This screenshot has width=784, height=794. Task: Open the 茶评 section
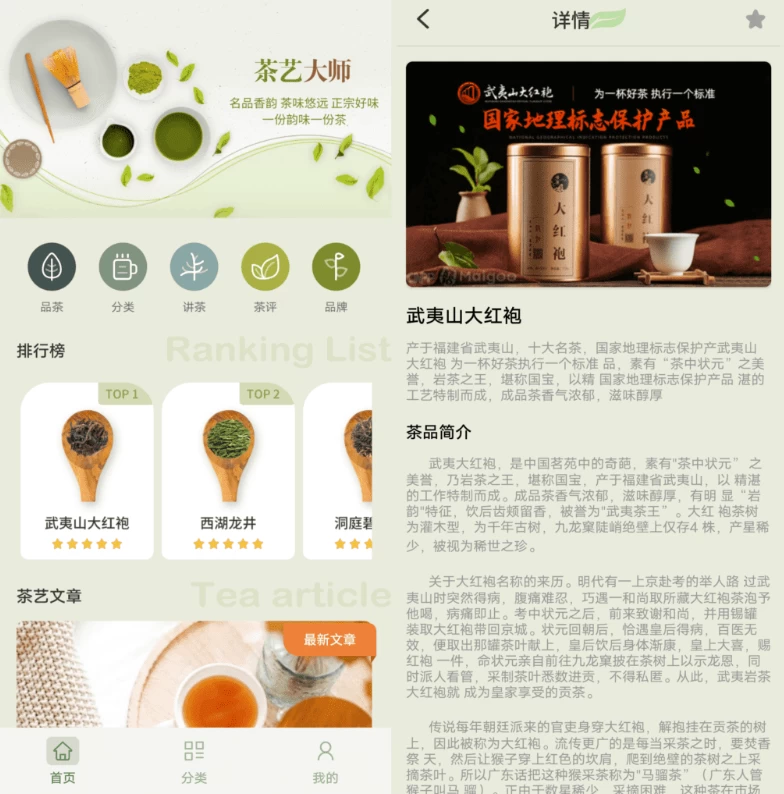[265, 268]
